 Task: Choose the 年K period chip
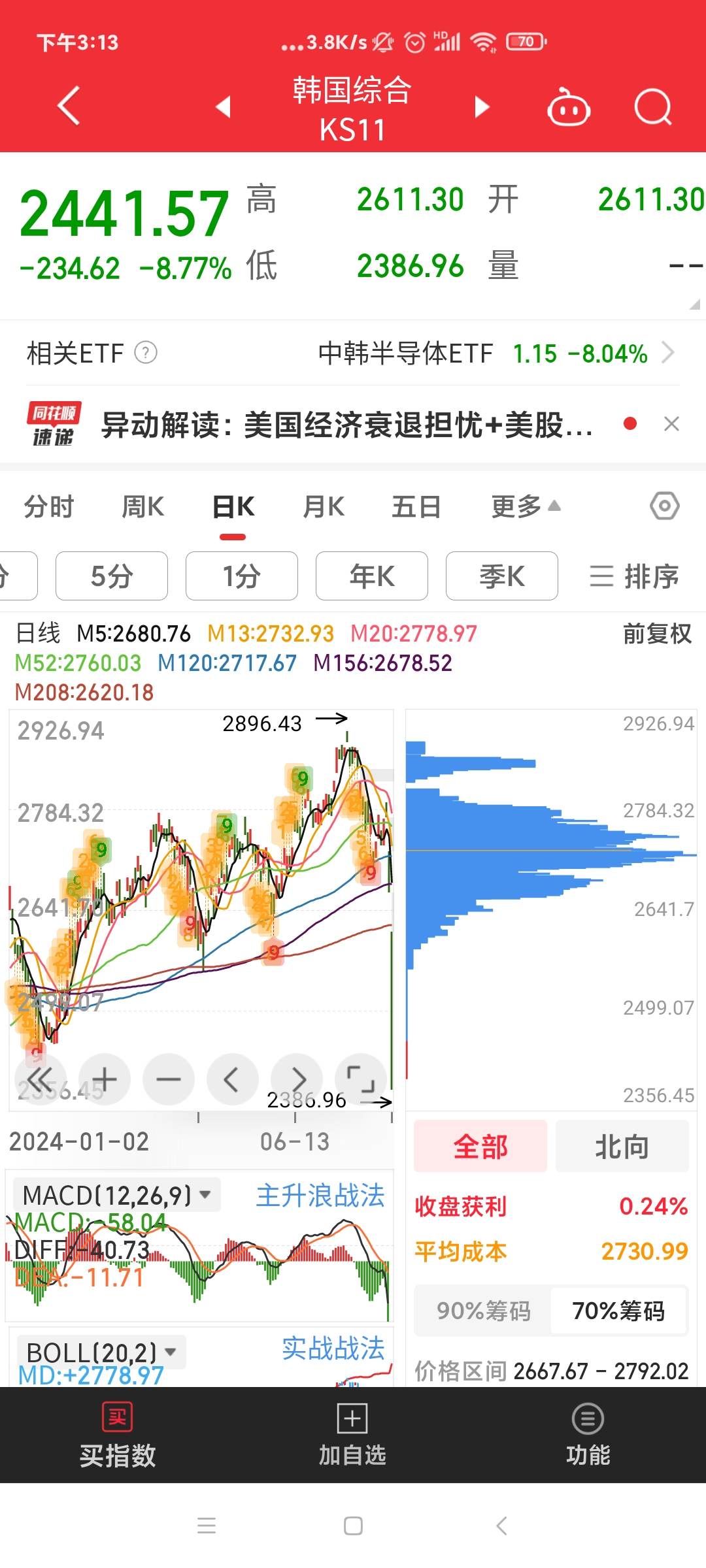coord(372,576)
